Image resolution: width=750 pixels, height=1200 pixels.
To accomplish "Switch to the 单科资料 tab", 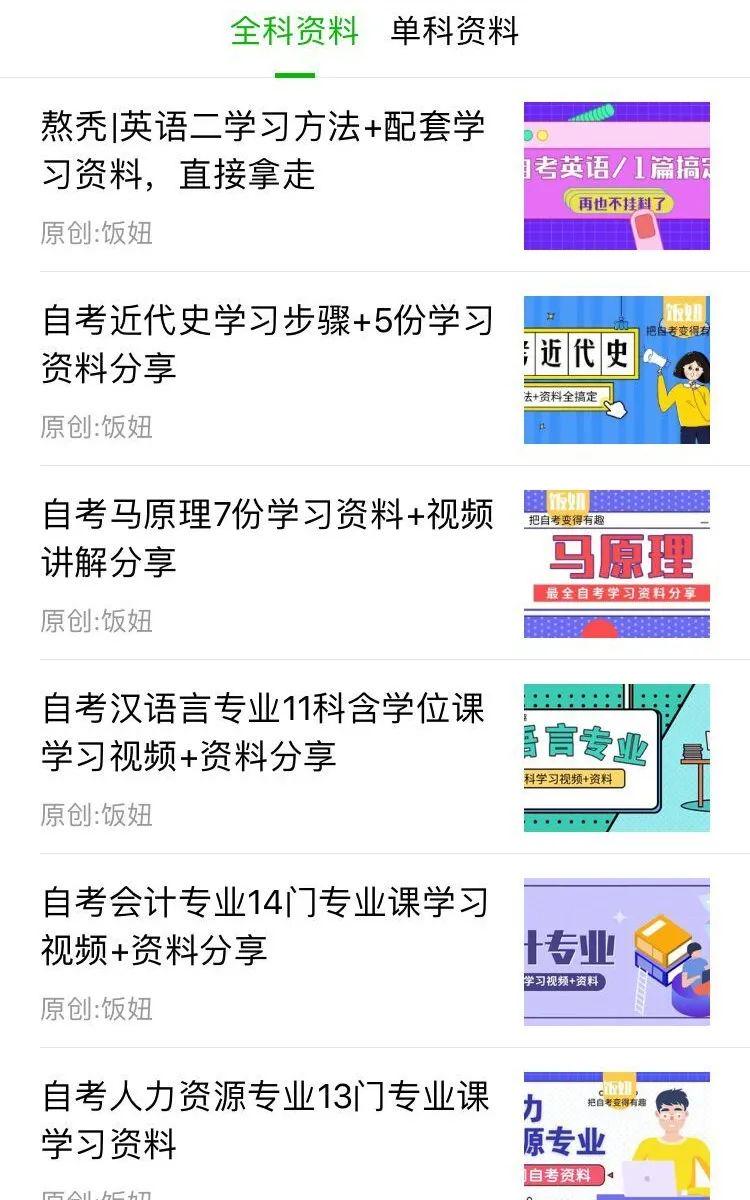I will click(455, 31).
